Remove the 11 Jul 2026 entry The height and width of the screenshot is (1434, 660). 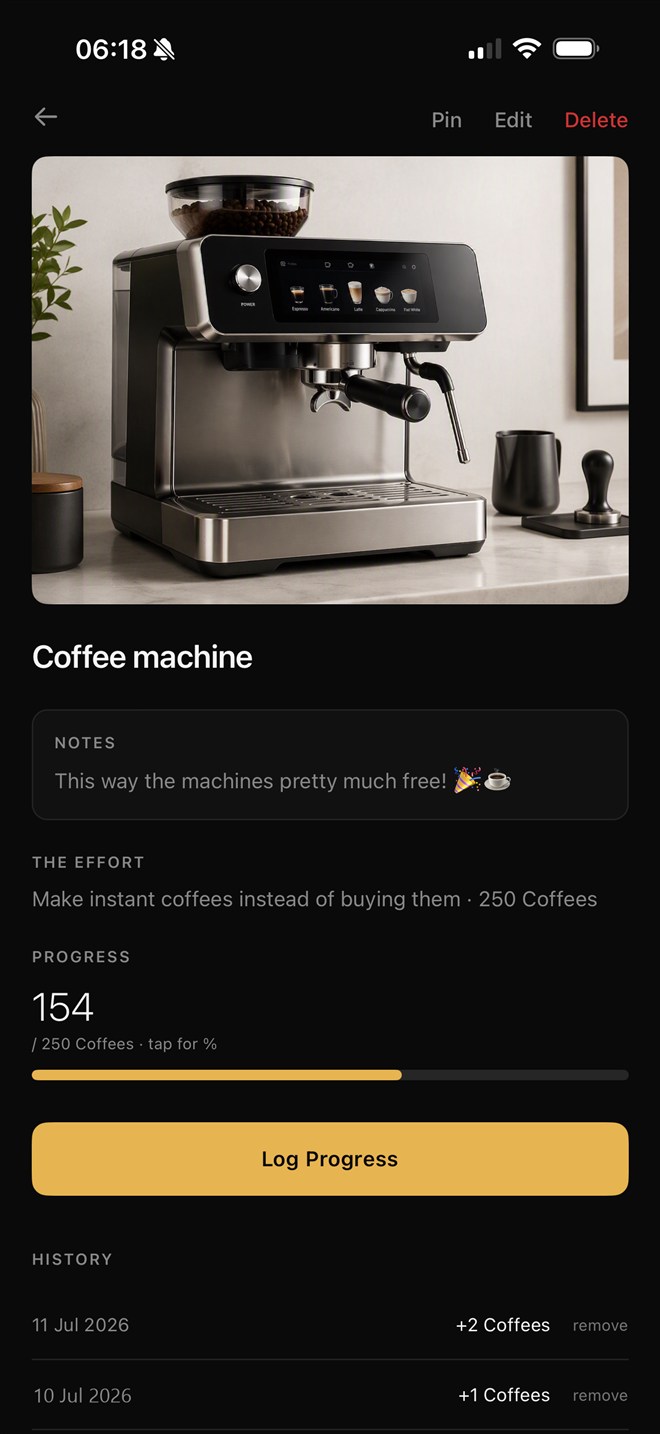coord(600,1326)
